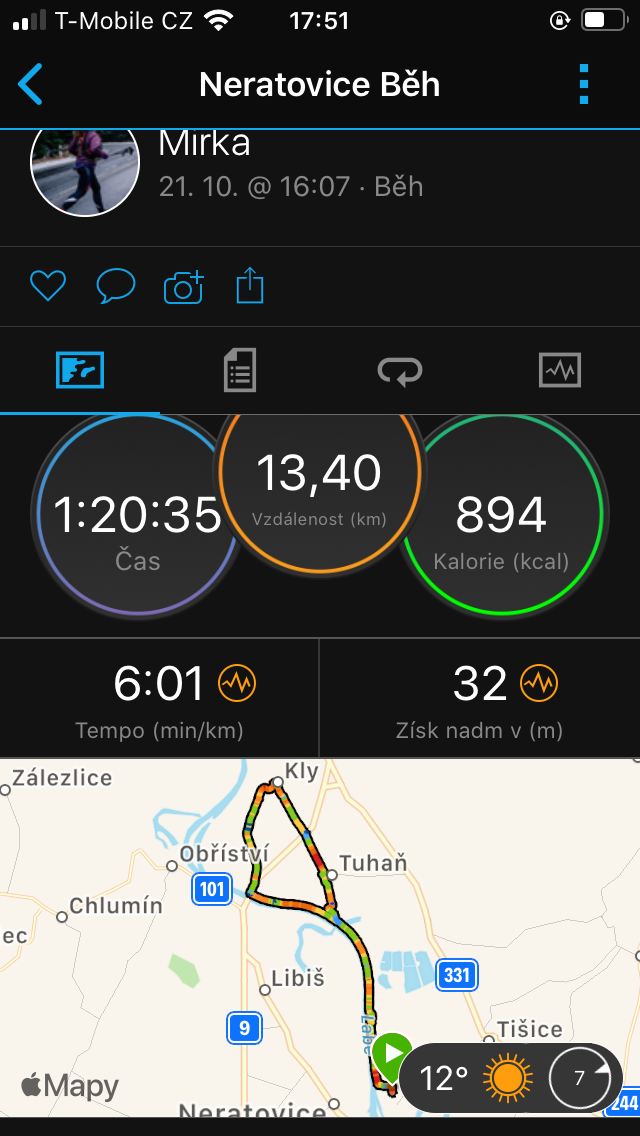Open the three-dot overflow menu
The height and width of the screenshot is (1136, 640).
coord(584,84)
